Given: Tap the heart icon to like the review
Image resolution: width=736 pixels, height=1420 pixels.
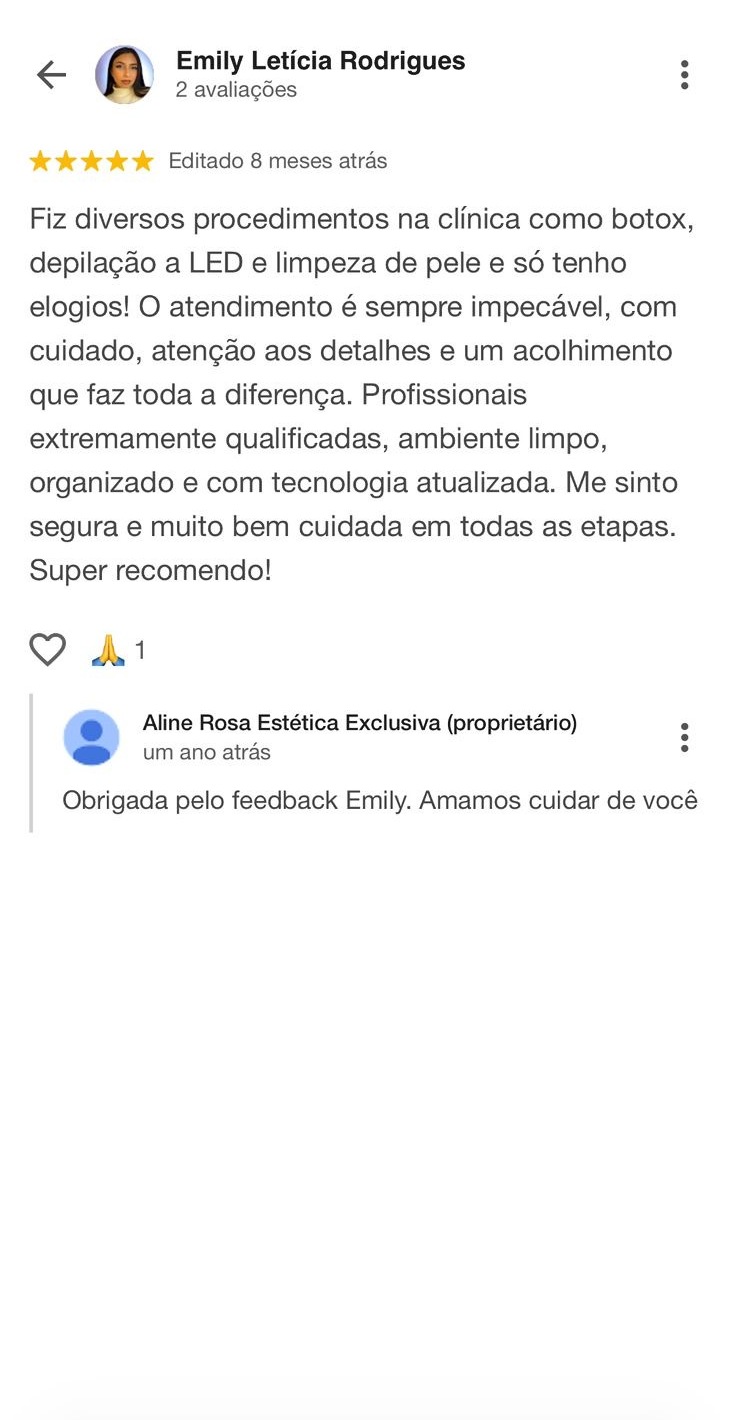Looking at the screenshot, I should (x=47, y=649).
